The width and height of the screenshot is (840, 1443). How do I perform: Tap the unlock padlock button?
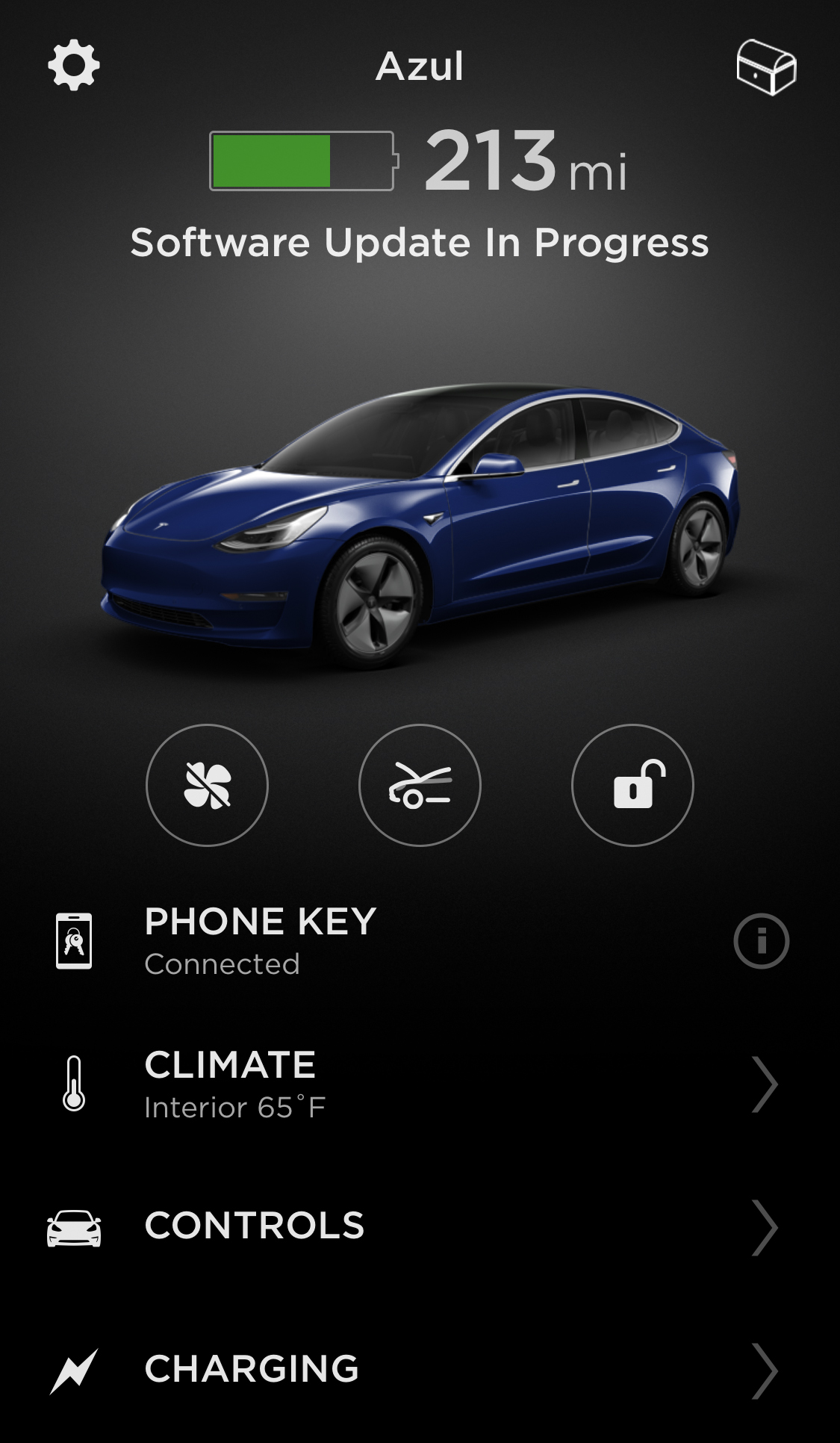coord(632,785)
